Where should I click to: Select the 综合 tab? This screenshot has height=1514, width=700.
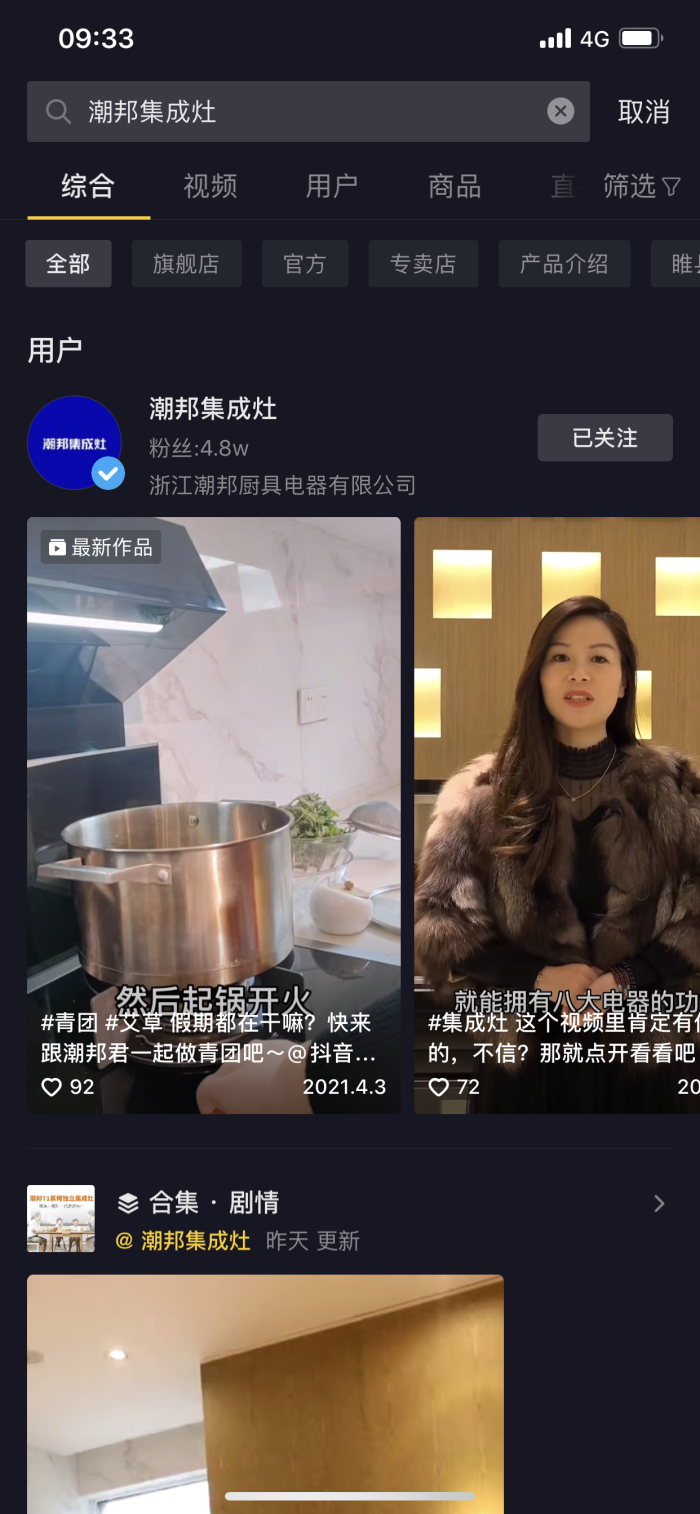[88, 186]
